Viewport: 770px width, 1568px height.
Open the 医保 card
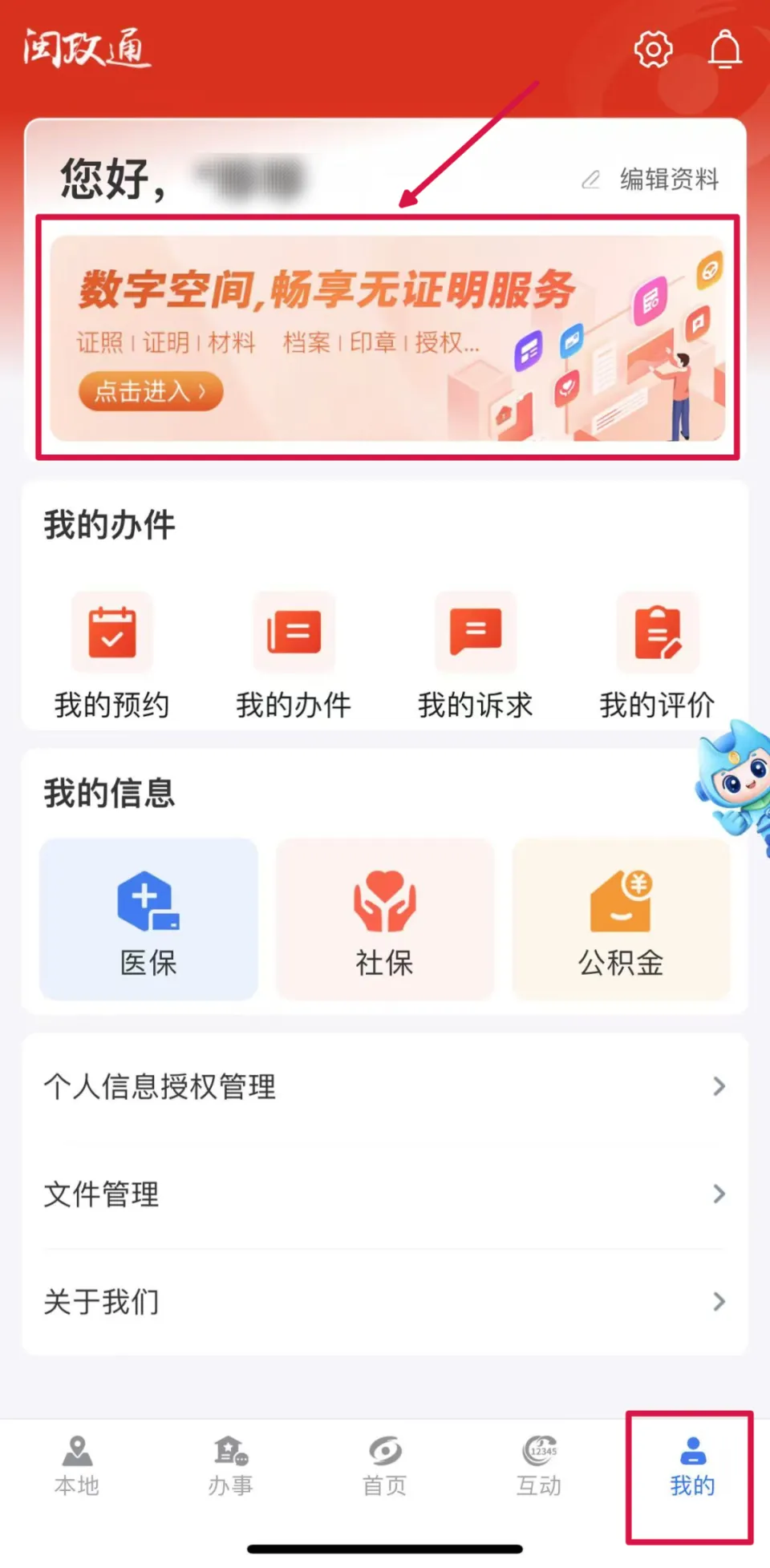148,919
